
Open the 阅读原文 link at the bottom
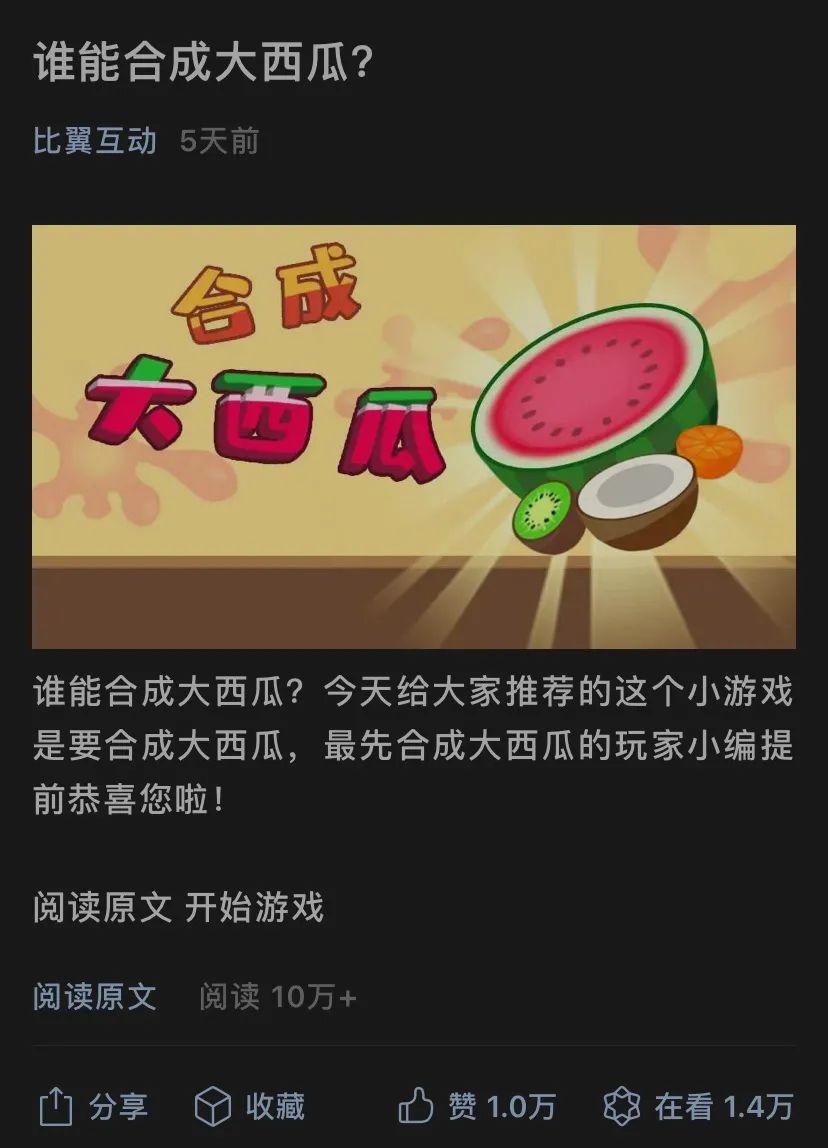coord(95,996)
